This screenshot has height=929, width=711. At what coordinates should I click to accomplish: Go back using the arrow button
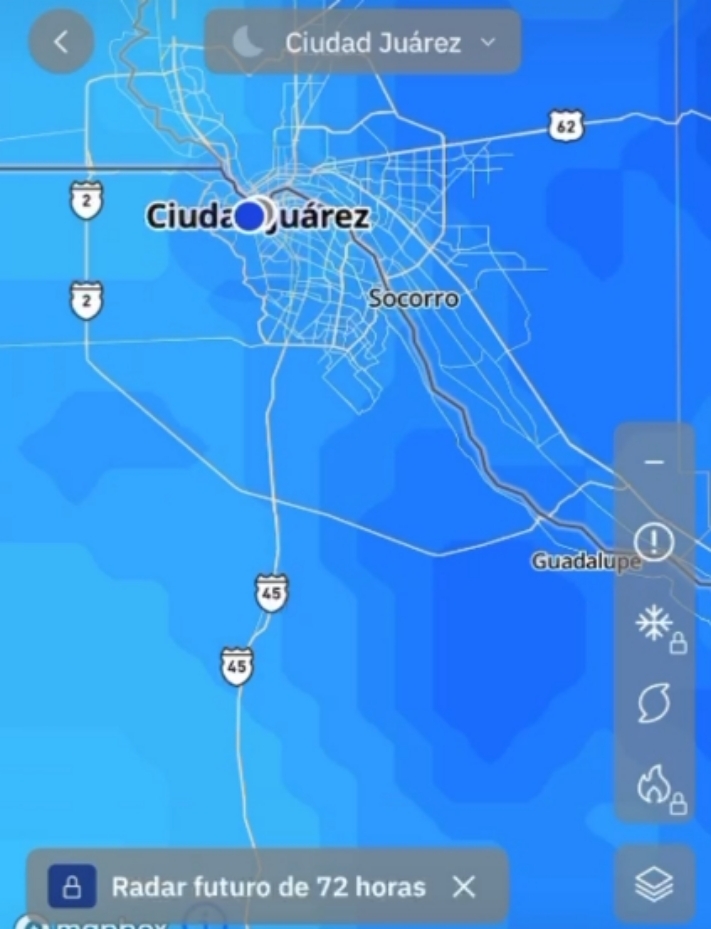(x=61, y=42)
